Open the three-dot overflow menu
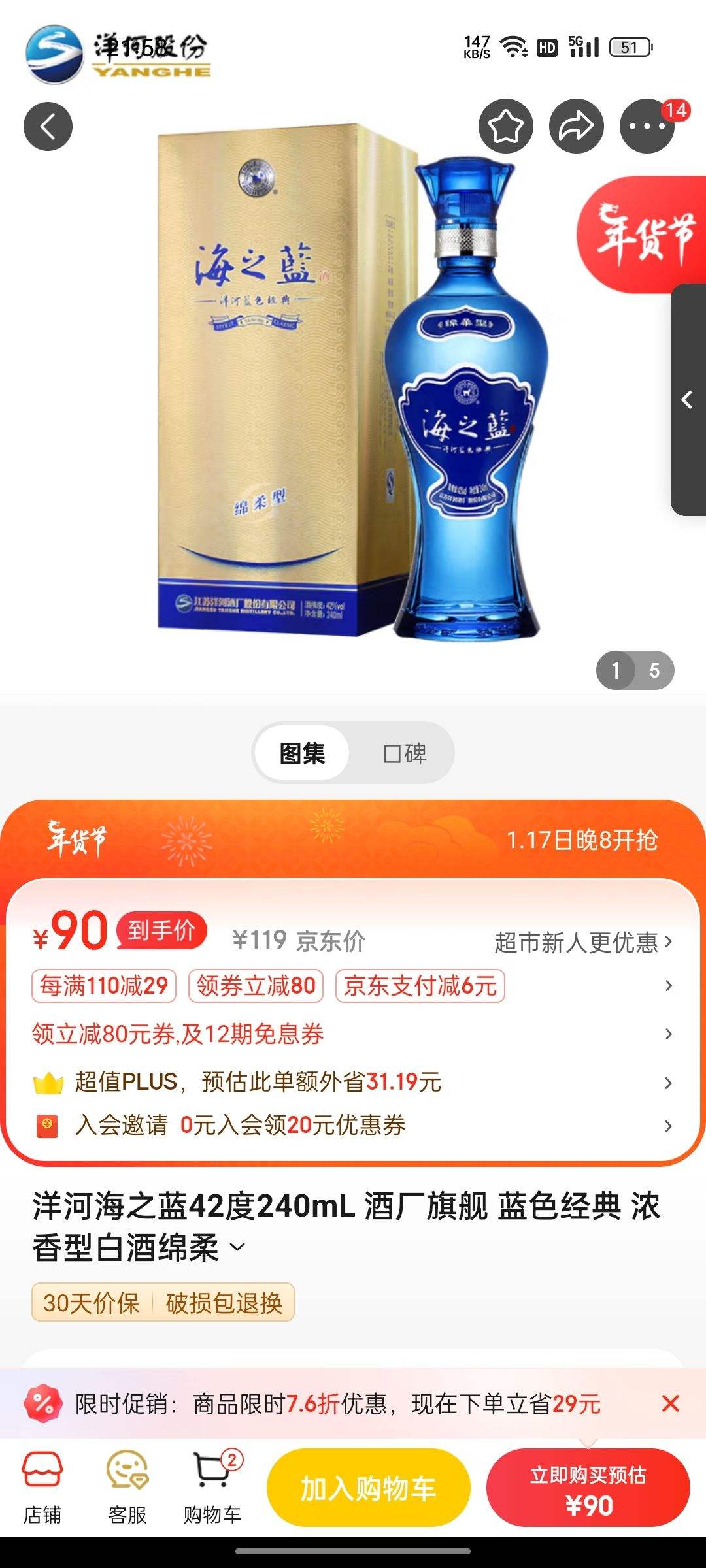 tap(647, 127)
